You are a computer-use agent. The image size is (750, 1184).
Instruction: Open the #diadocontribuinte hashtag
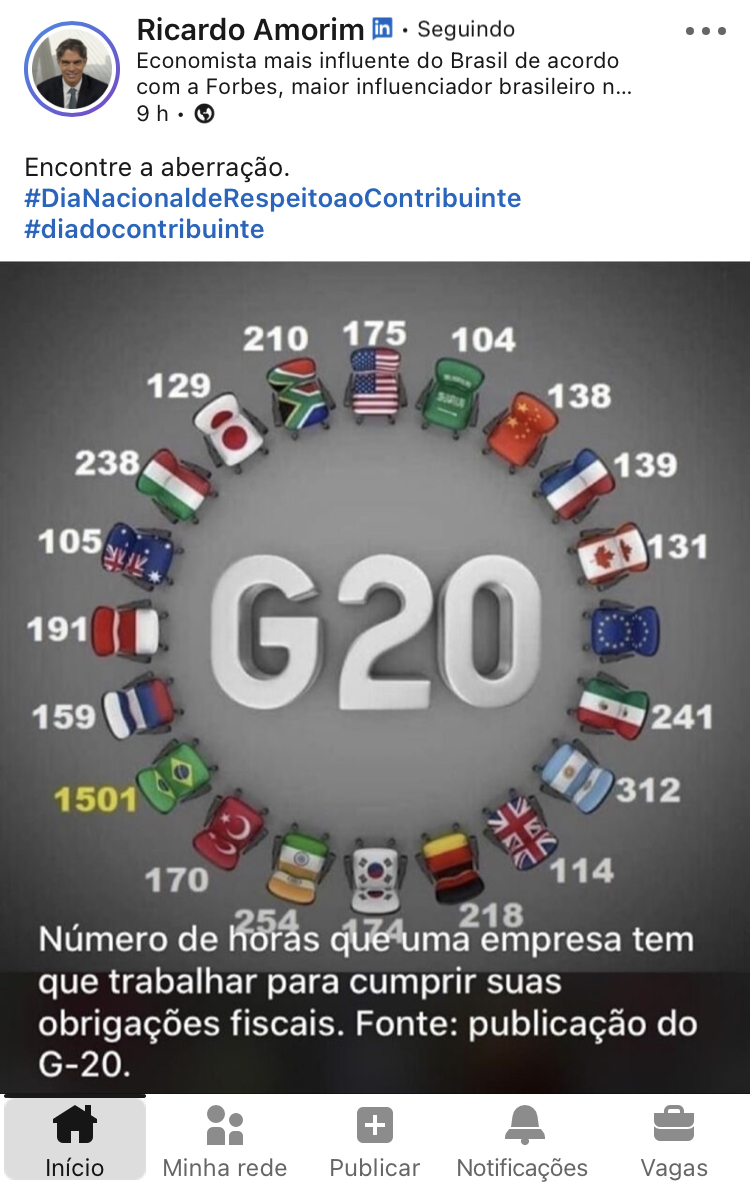pos(144,229)
